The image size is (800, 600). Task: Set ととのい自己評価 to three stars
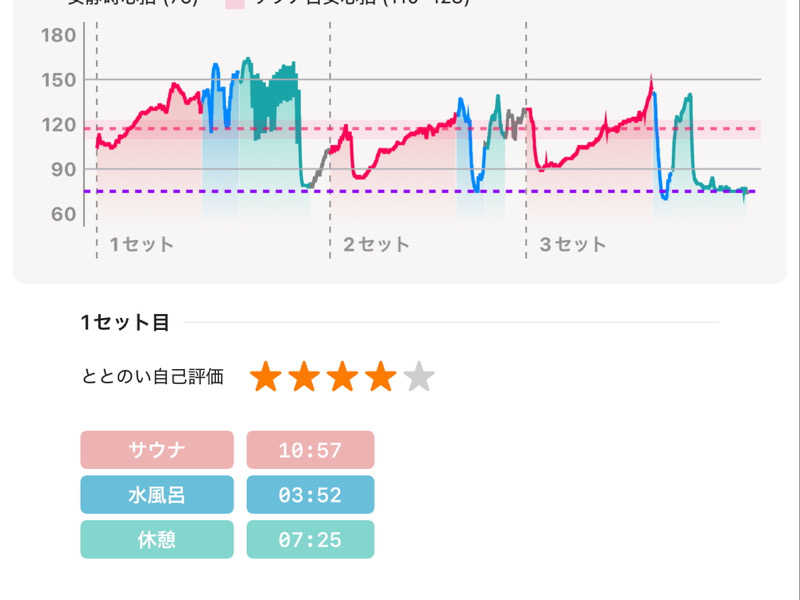point(343,377)
